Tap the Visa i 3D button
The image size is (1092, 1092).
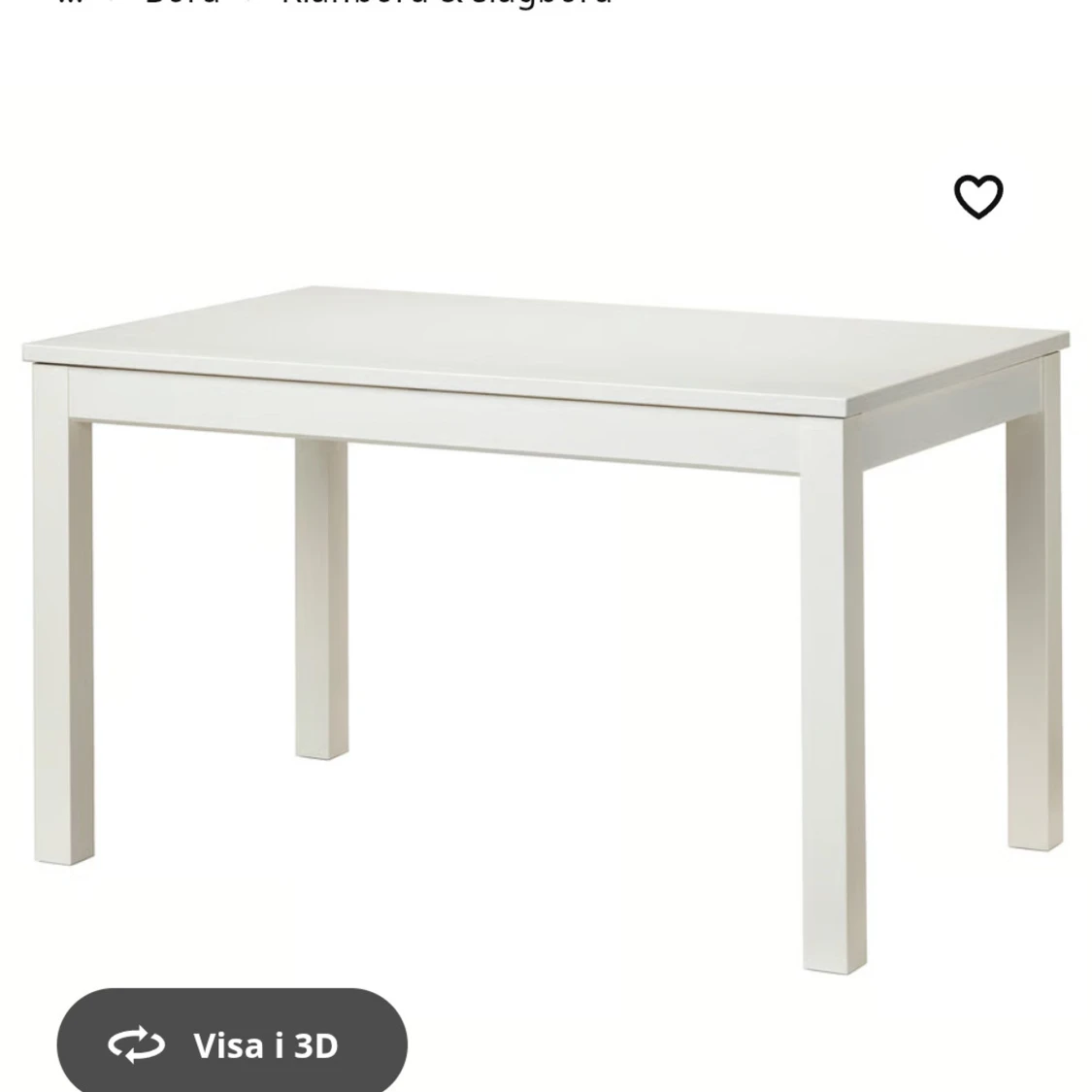(231, 1044)
